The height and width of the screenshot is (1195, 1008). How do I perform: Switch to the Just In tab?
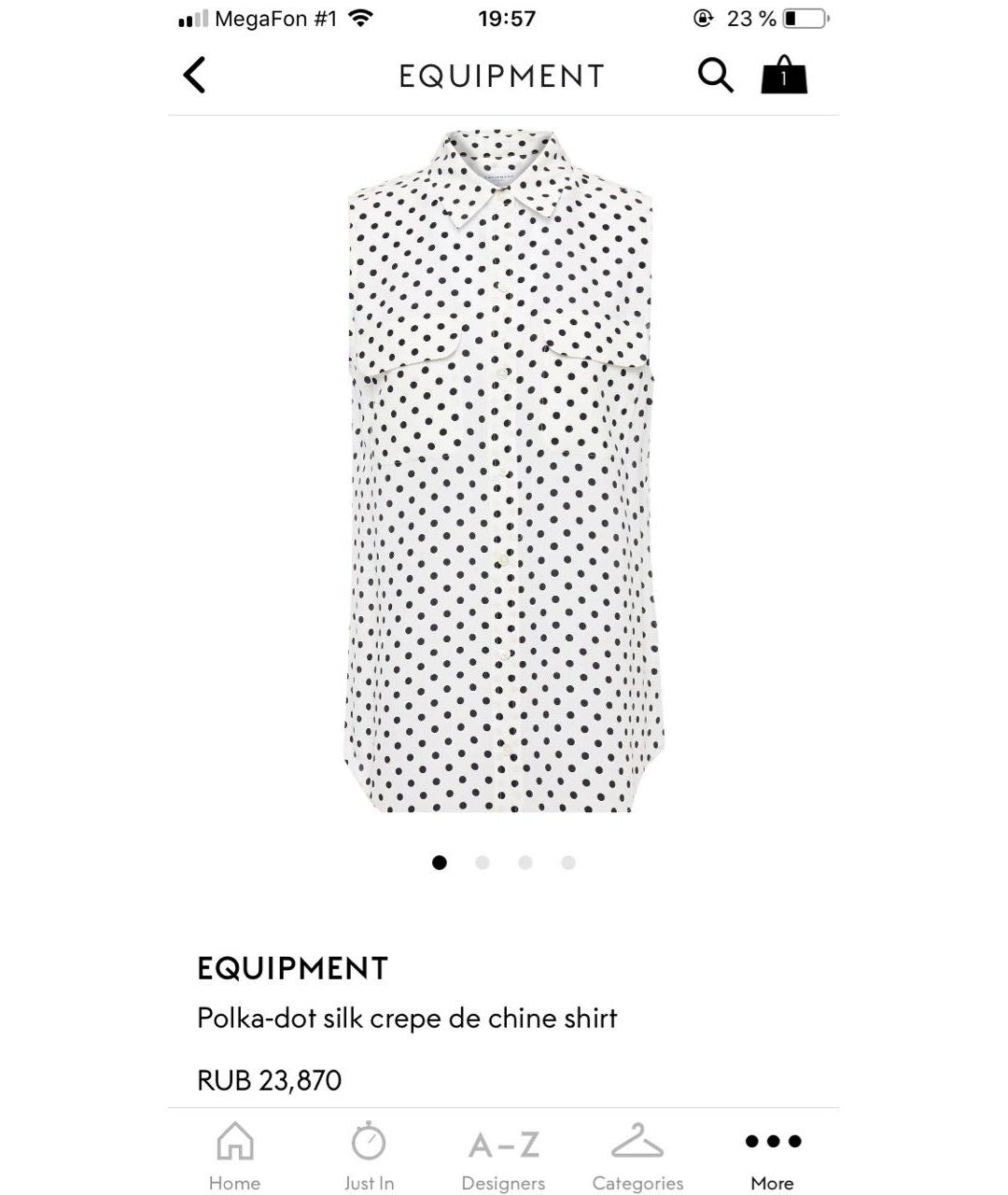[369, 1157]
